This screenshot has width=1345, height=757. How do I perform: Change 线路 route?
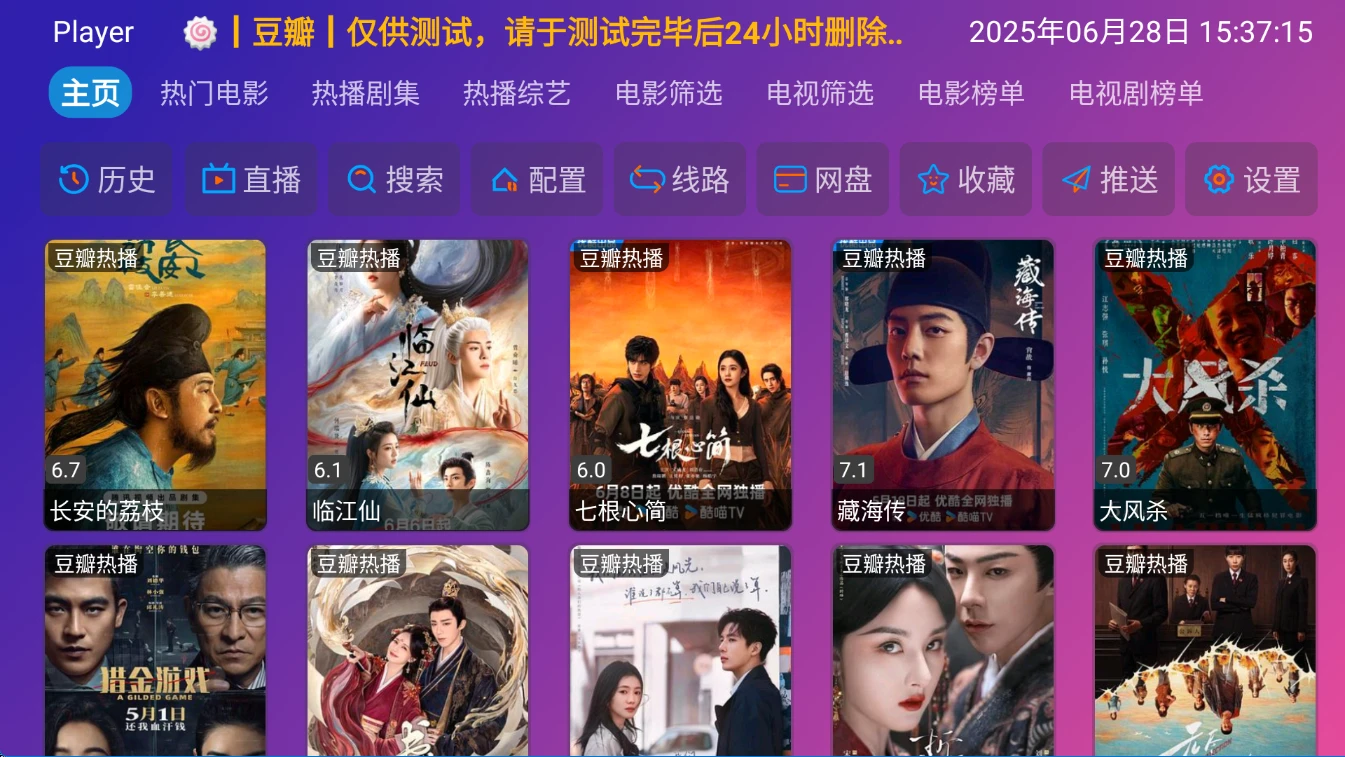(x=680, y=180)
